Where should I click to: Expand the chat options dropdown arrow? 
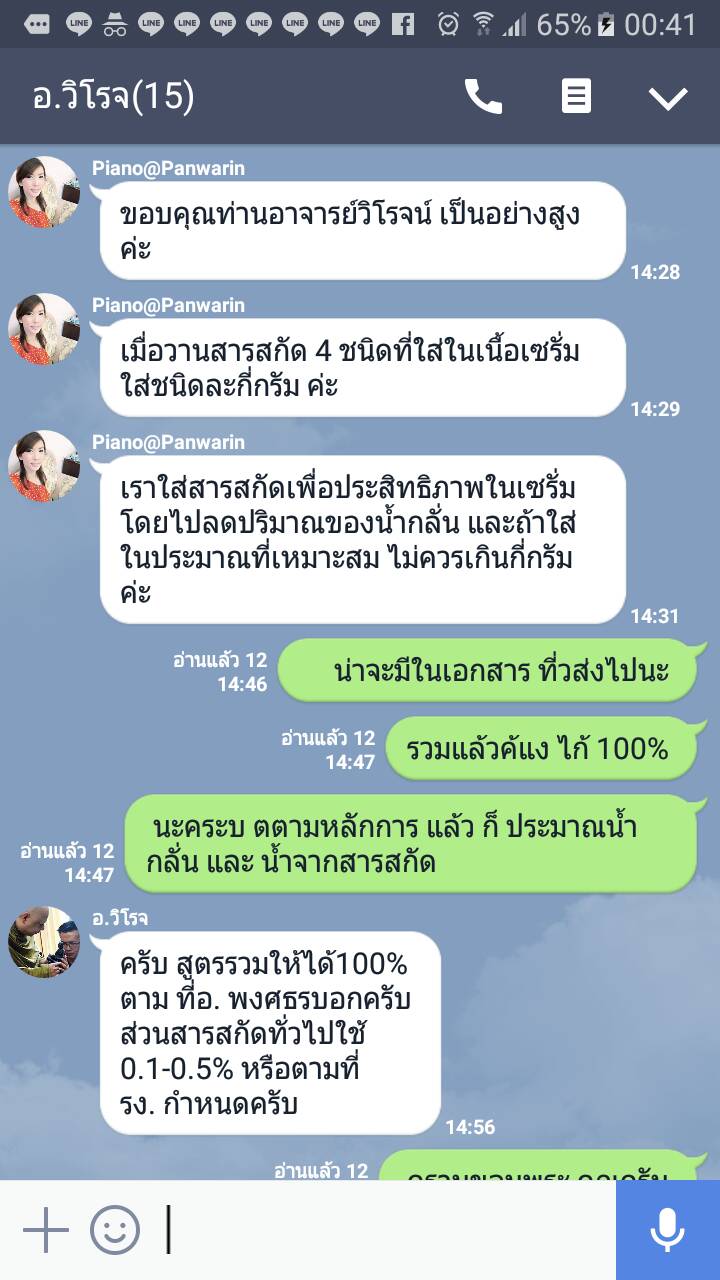[667, 97]
